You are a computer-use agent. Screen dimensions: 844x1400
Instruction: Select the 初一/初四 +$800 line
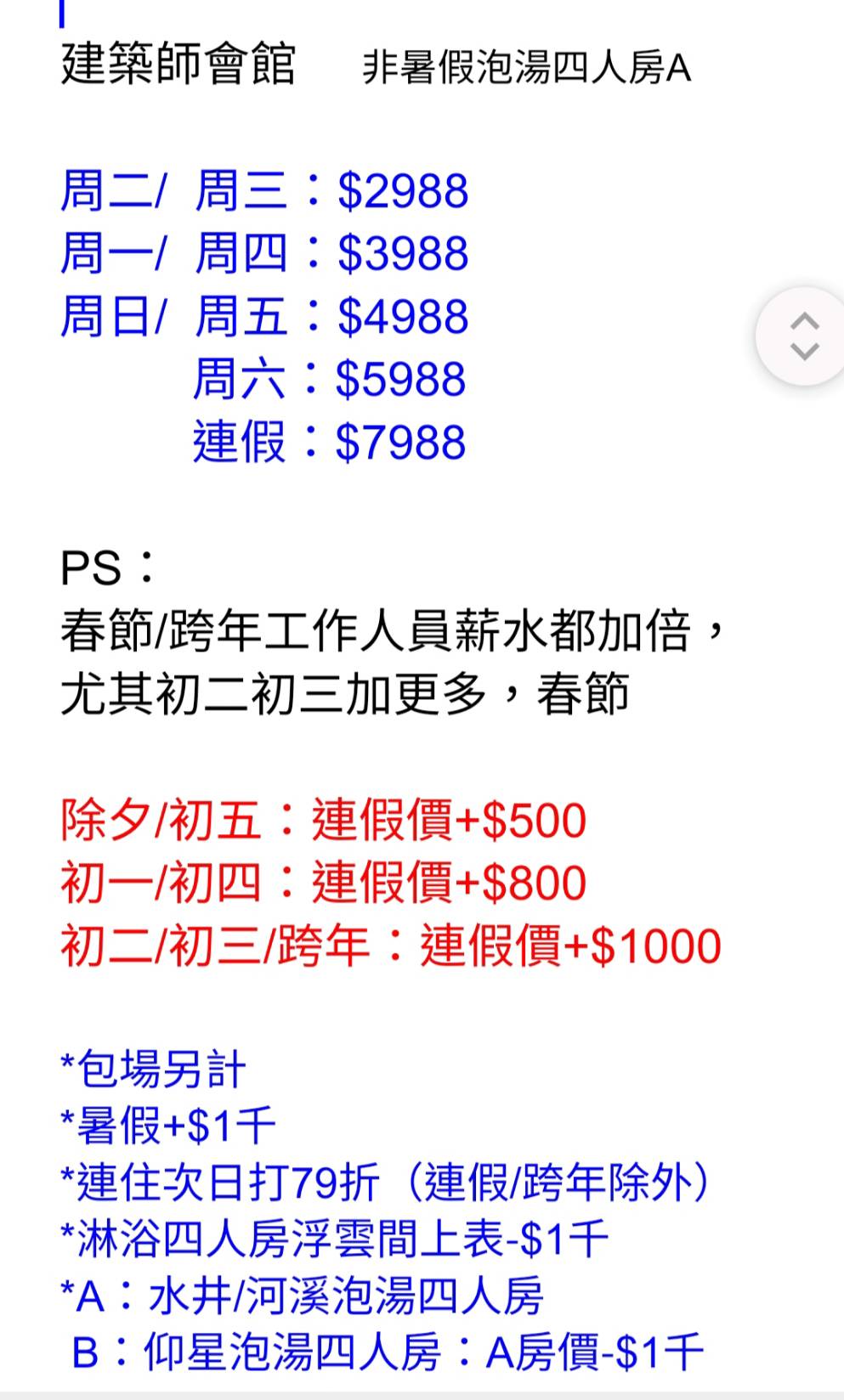pyautogui.click(x=323, y=883)
